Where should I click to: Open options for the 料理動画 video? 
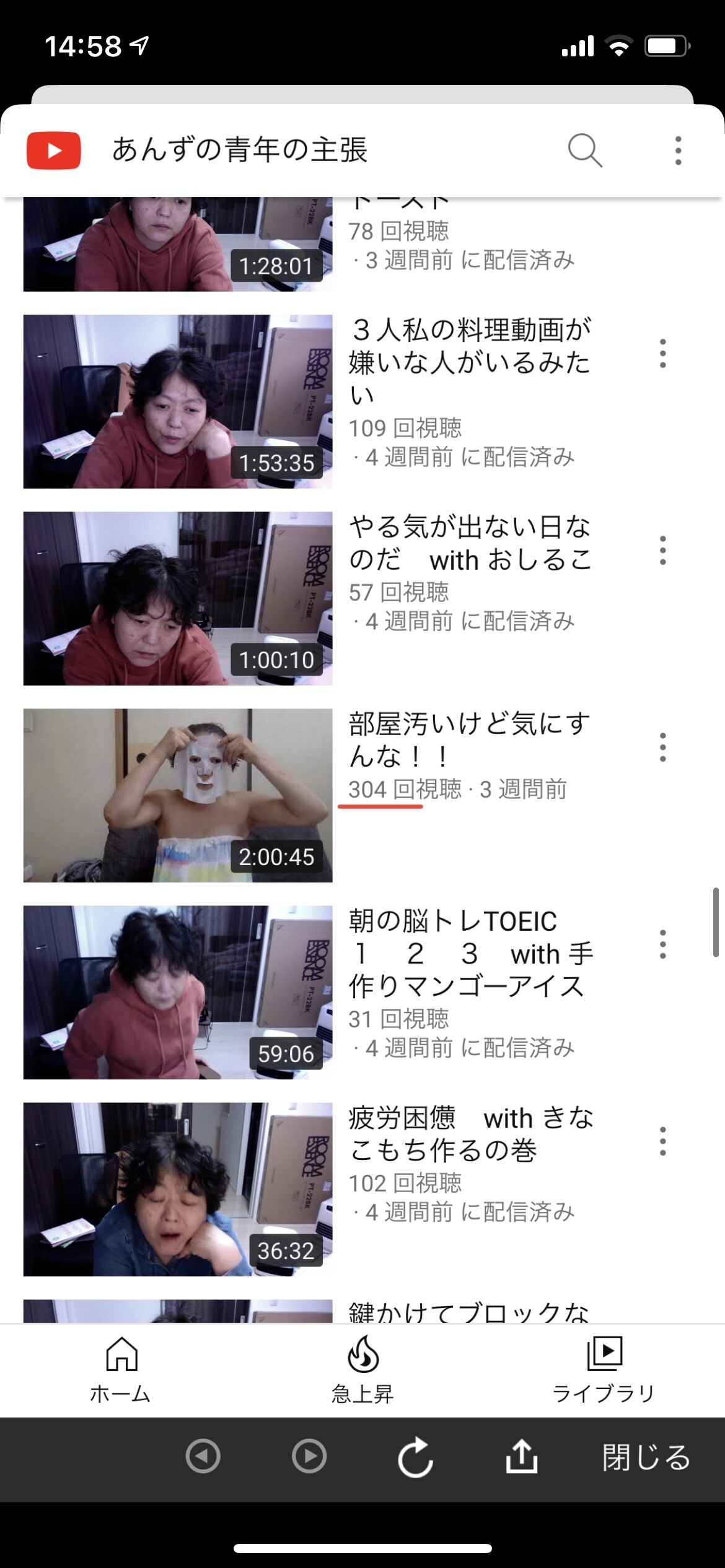coord(663,354)
